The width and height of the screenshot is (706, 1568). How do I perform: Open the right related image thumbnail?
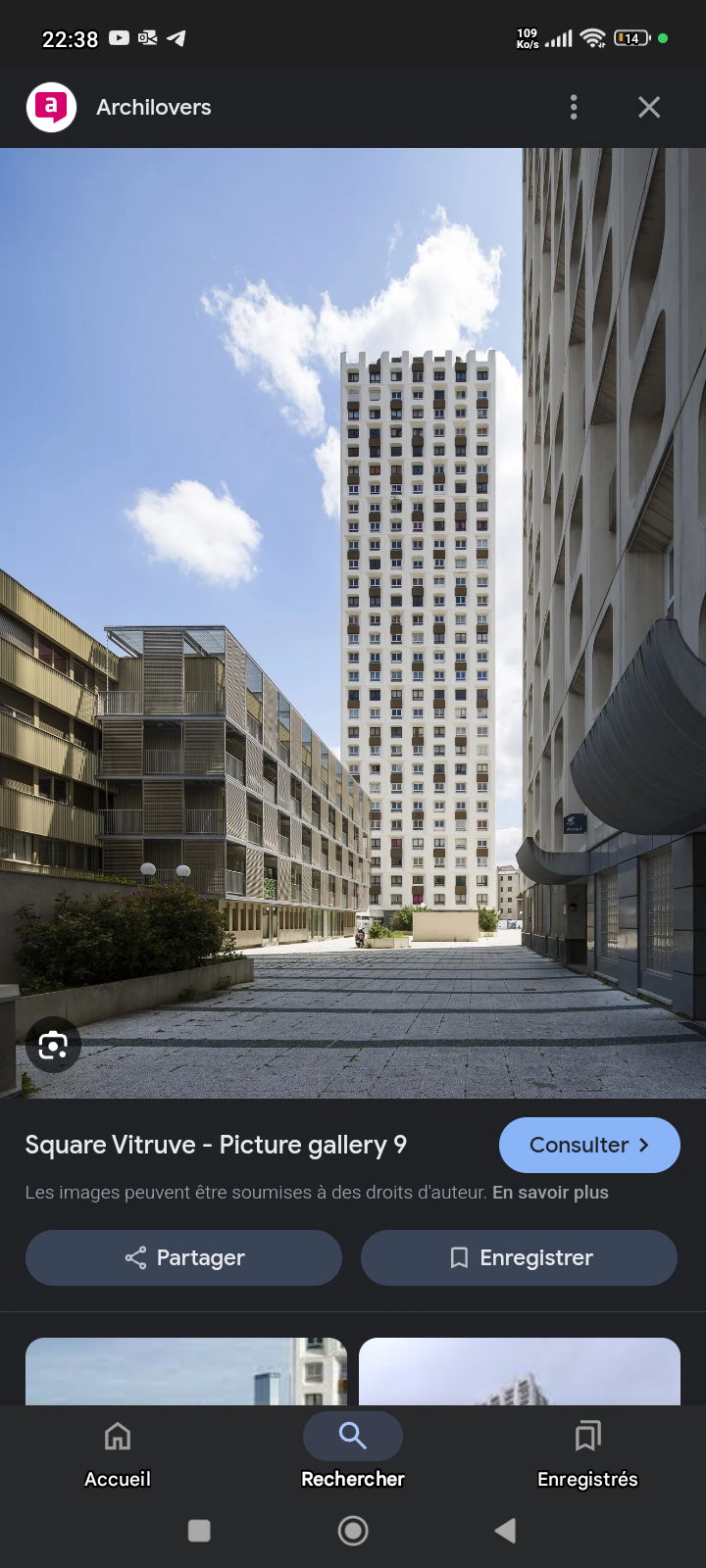click(519, 1371)
